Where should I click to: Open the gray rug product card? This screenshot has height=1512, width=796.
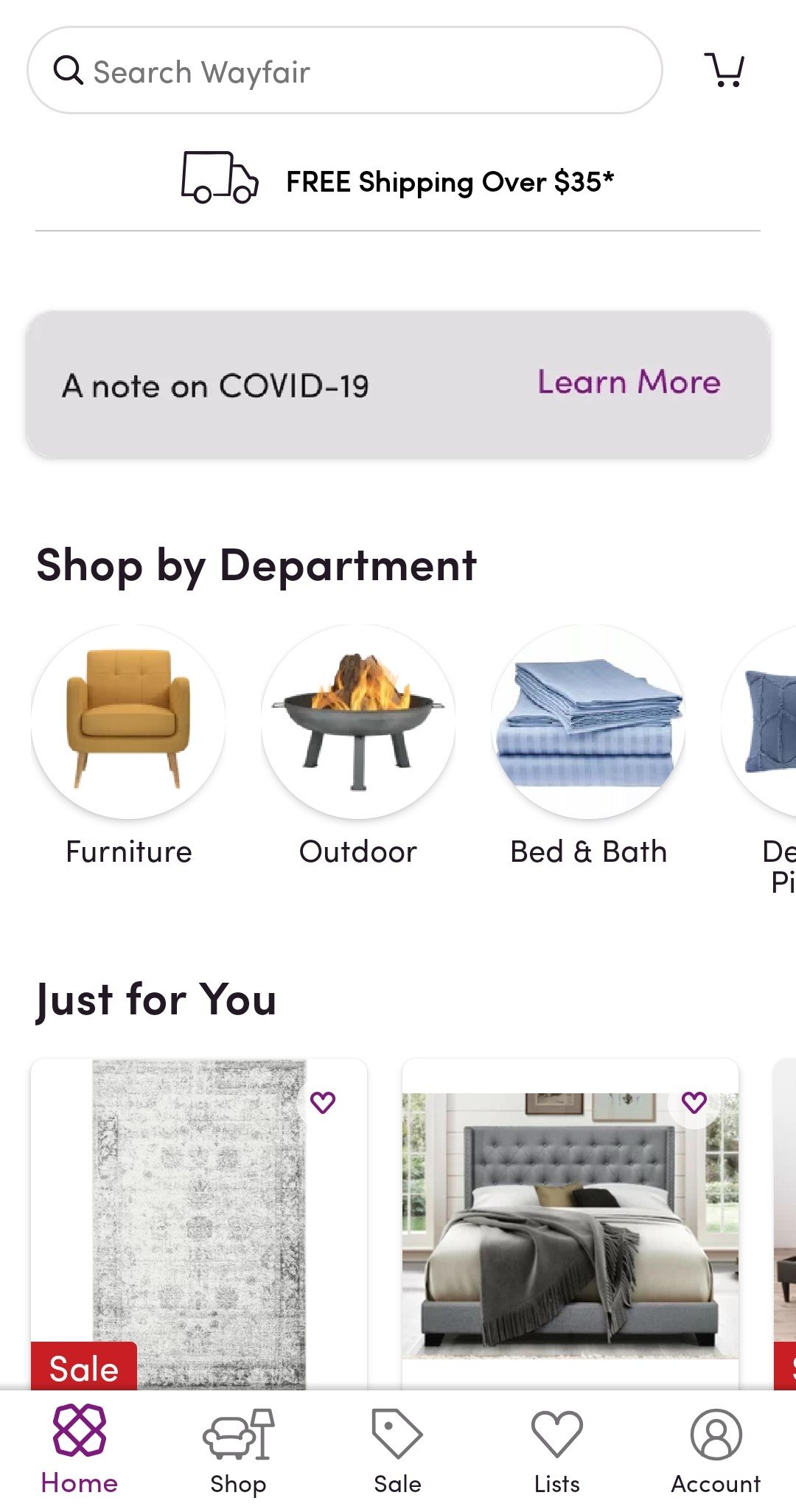point(199,1224)
